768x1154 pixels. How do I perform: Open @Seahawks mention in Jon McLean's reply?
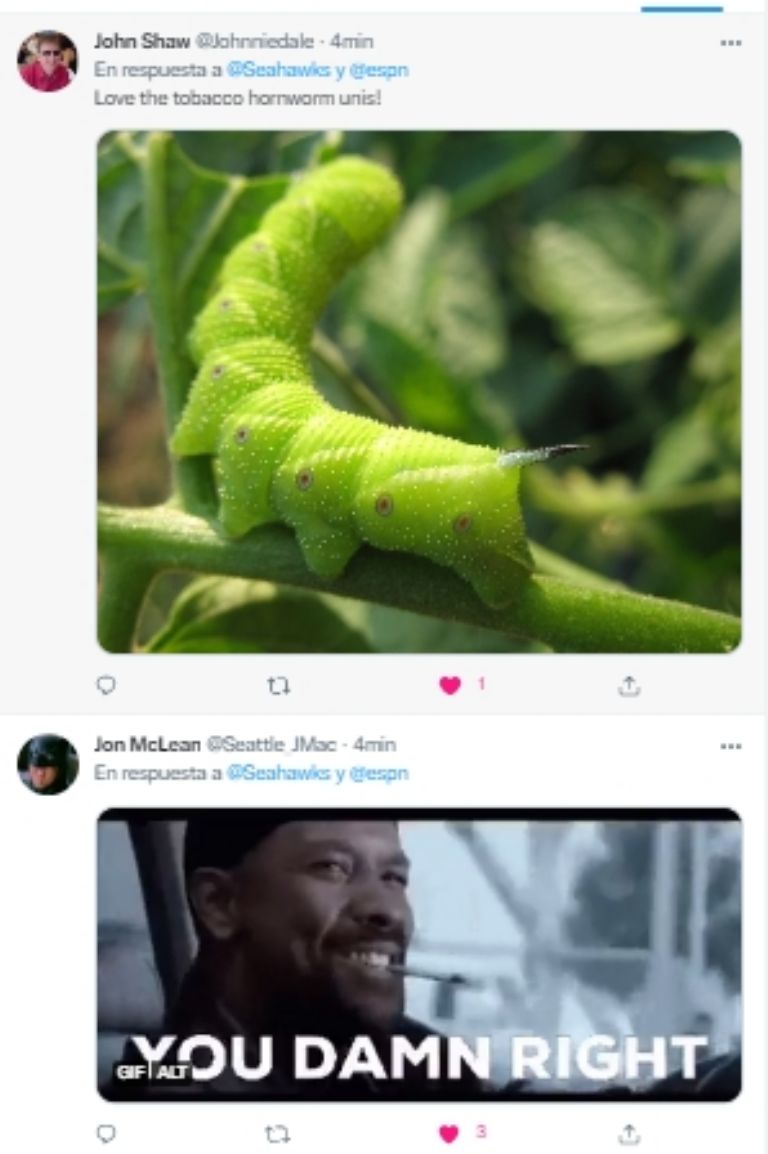(x=265, y=773)
